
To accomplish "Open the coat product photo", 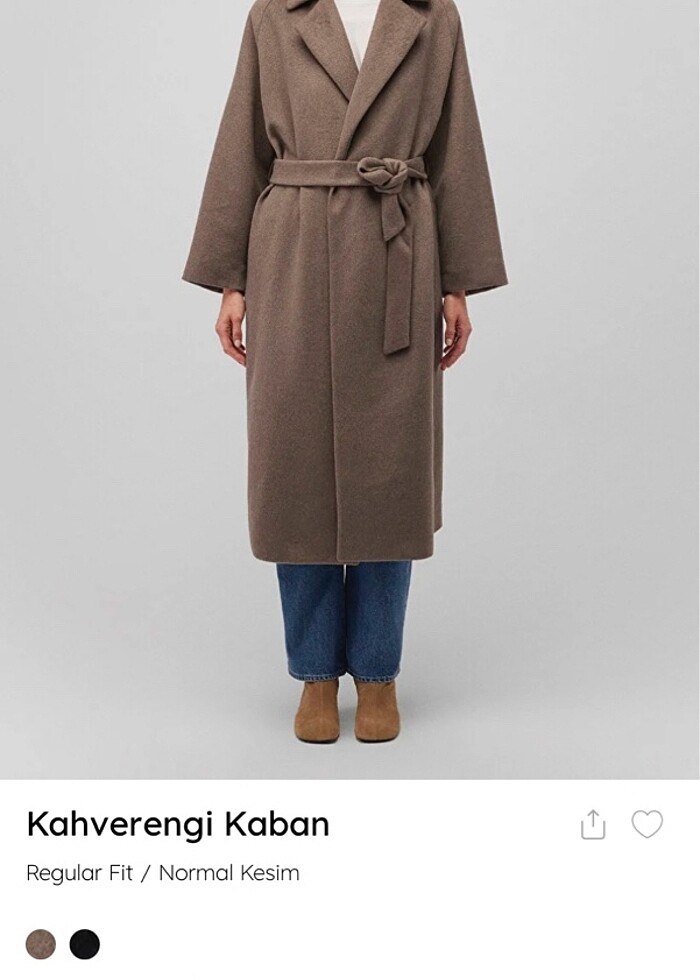I will coord(350,388).
